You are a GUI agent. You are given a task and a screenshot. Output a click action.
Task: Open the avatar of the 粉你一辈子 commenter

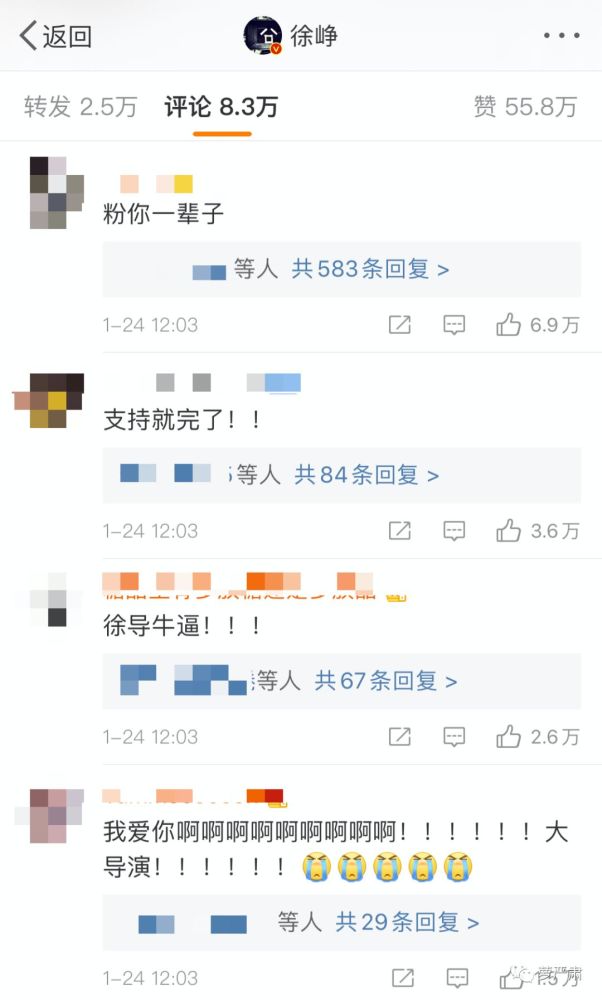coord(57,193)
